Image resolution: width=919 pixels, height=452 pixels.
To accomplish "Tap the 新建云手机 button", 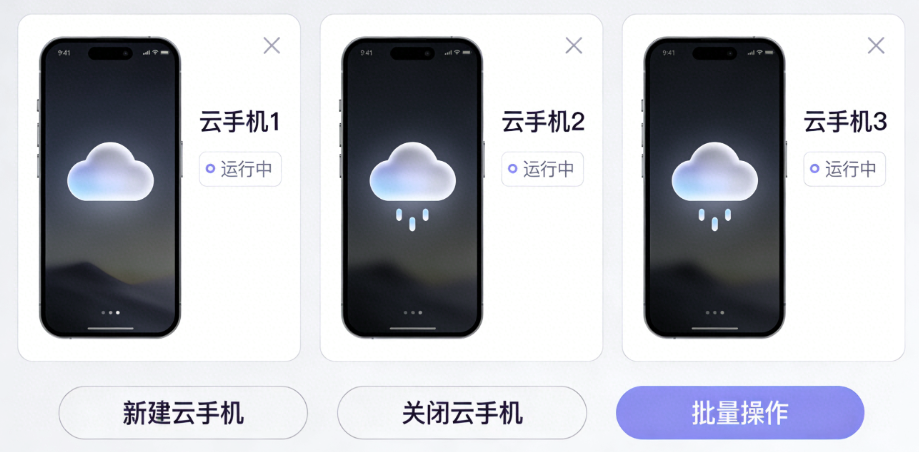I will point(183,413).
